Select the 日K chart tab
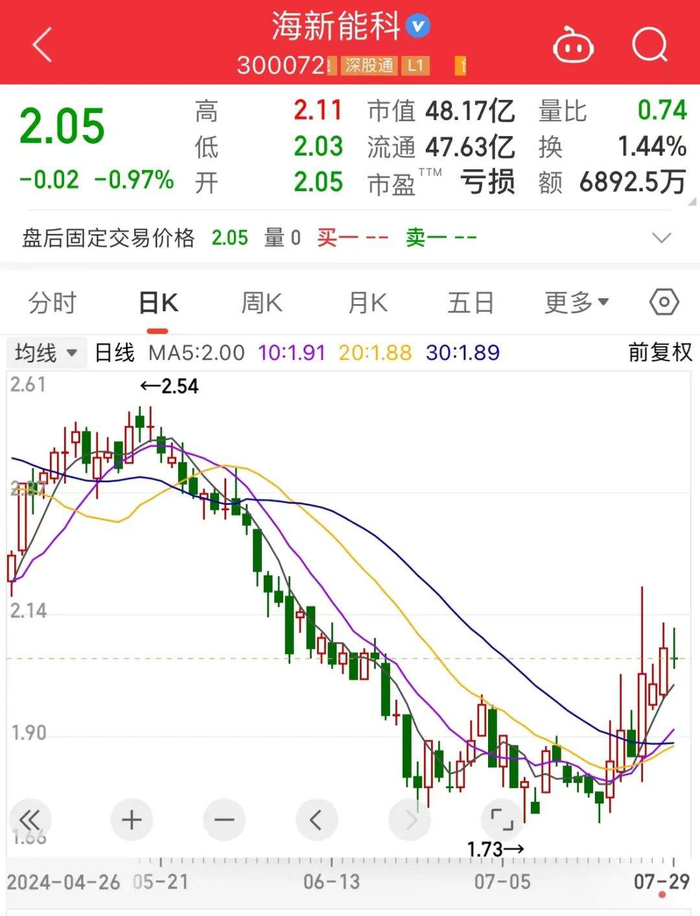 [x=157, y=303]
